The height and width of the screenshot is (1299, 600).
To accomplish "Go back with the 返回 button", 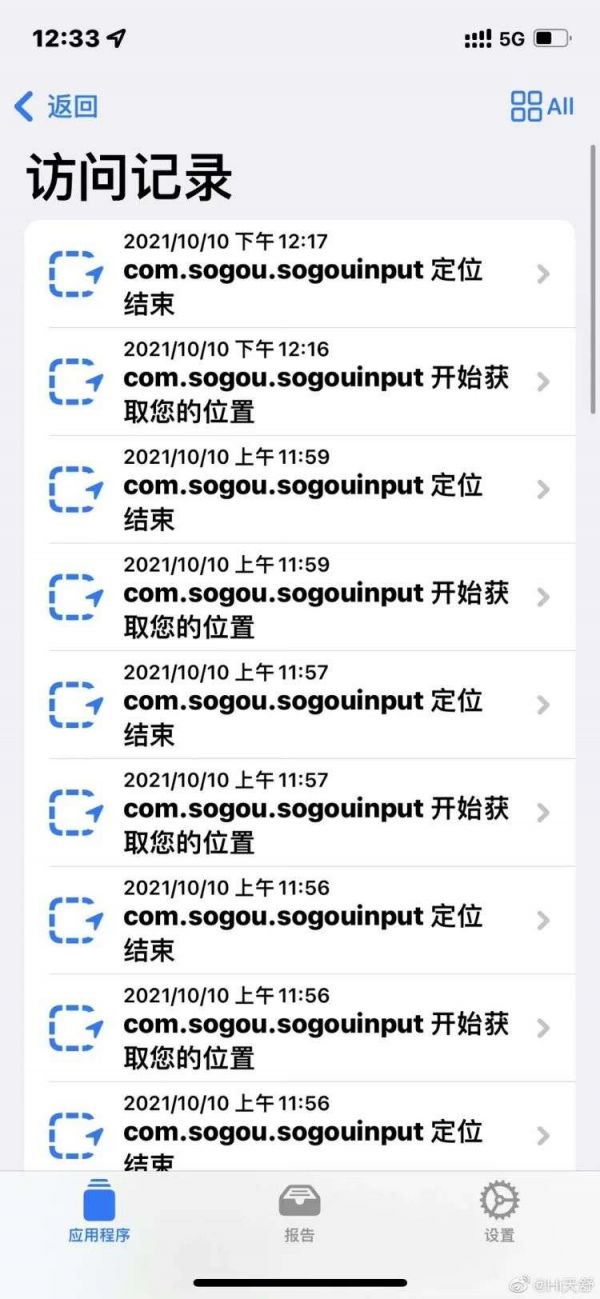I will click(57, 106).
